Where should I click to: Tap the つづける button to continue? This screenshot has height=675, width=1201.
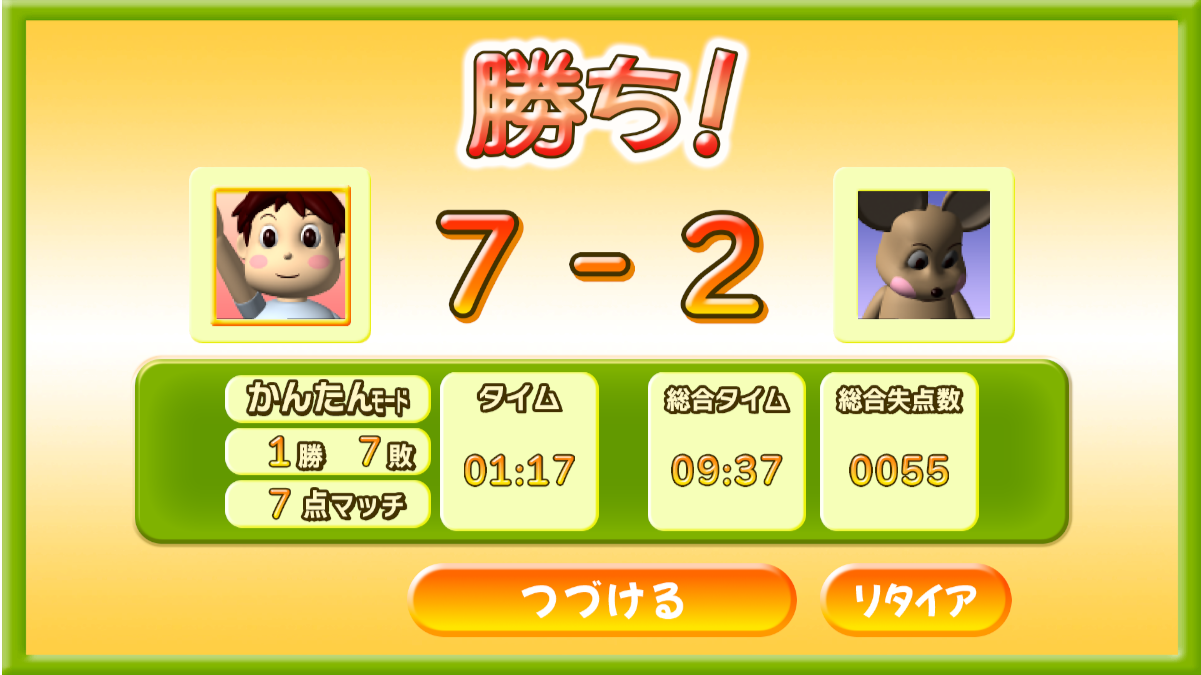tap(602, 600)
